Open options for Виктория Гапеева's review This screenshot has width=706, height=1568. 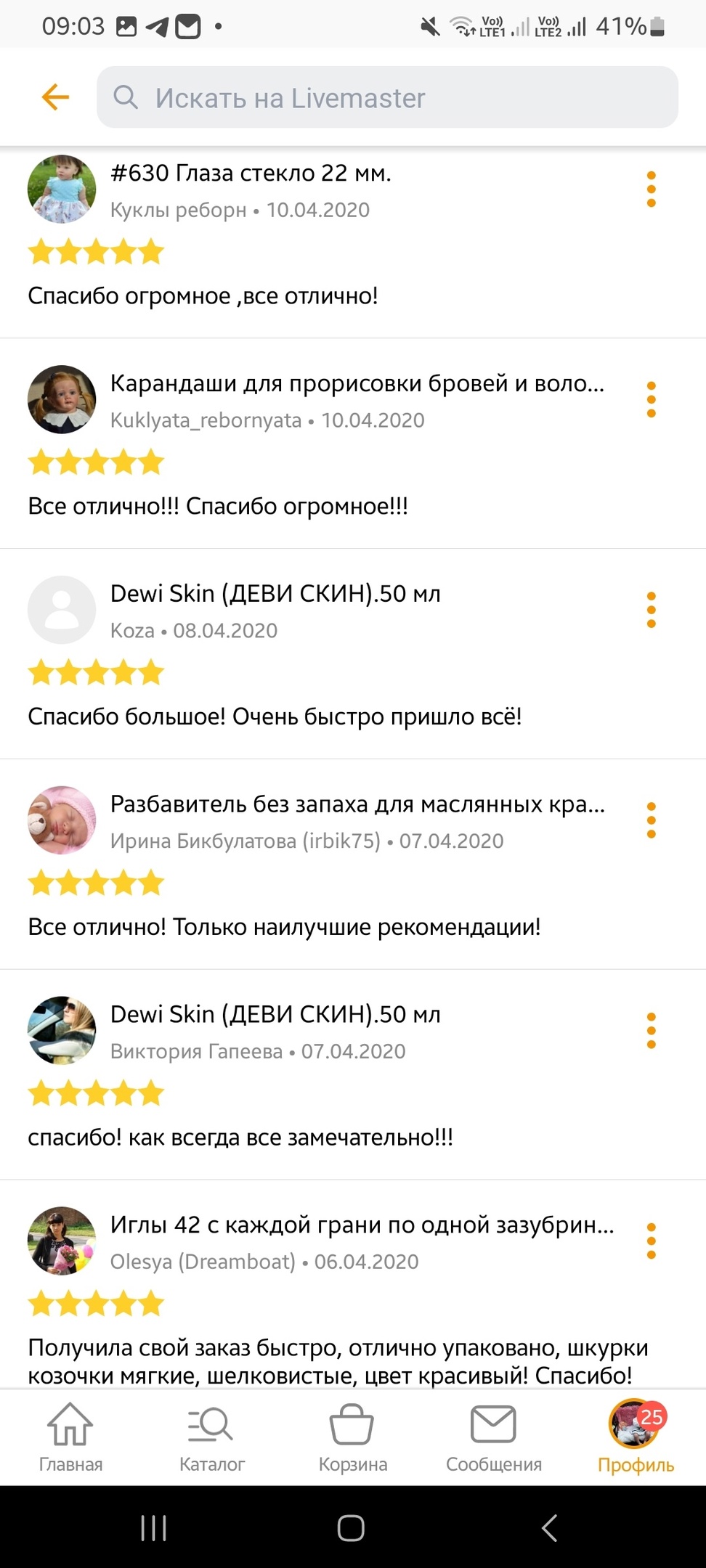point(651,1031)
